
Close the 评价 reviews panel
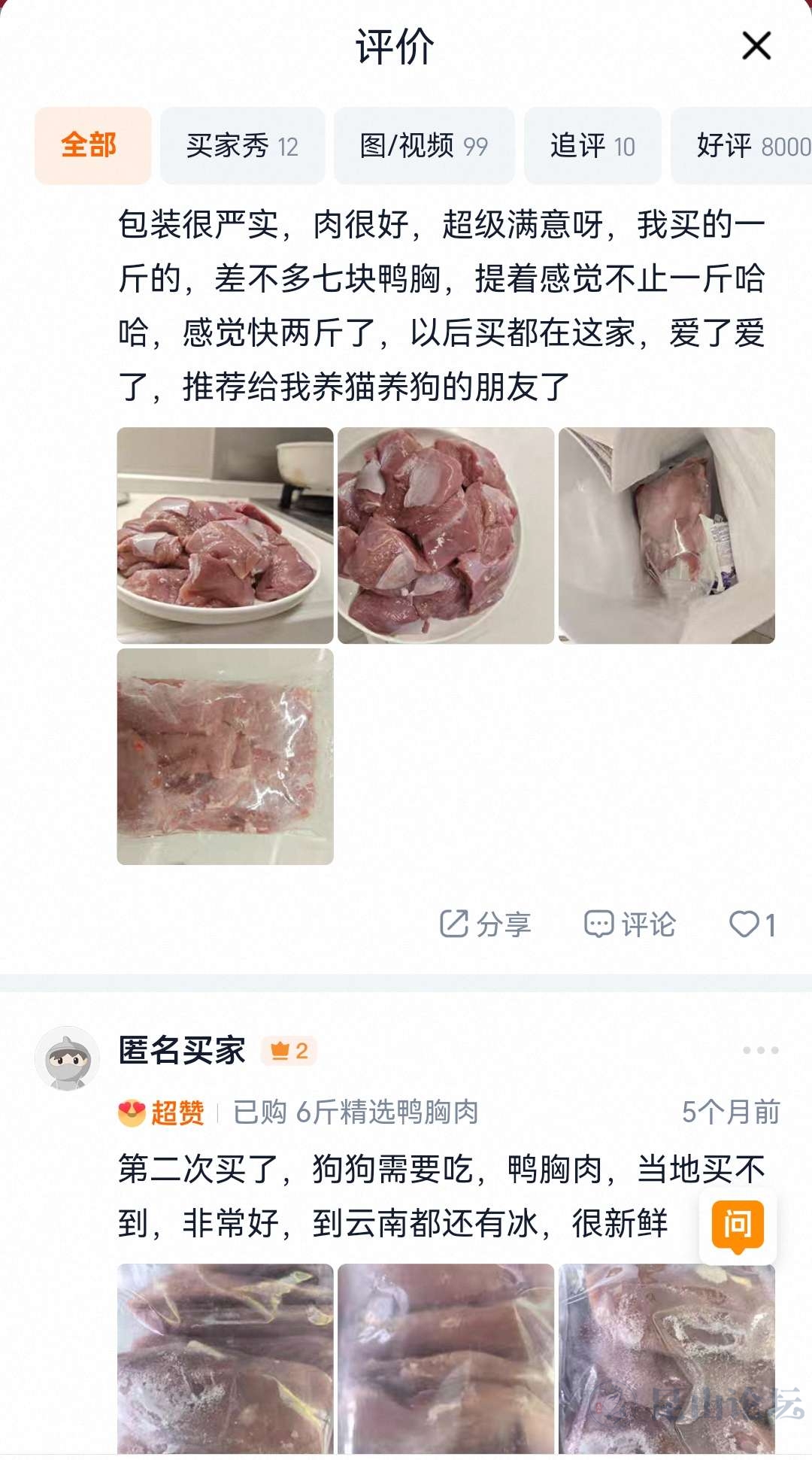[x=756, y=46]
